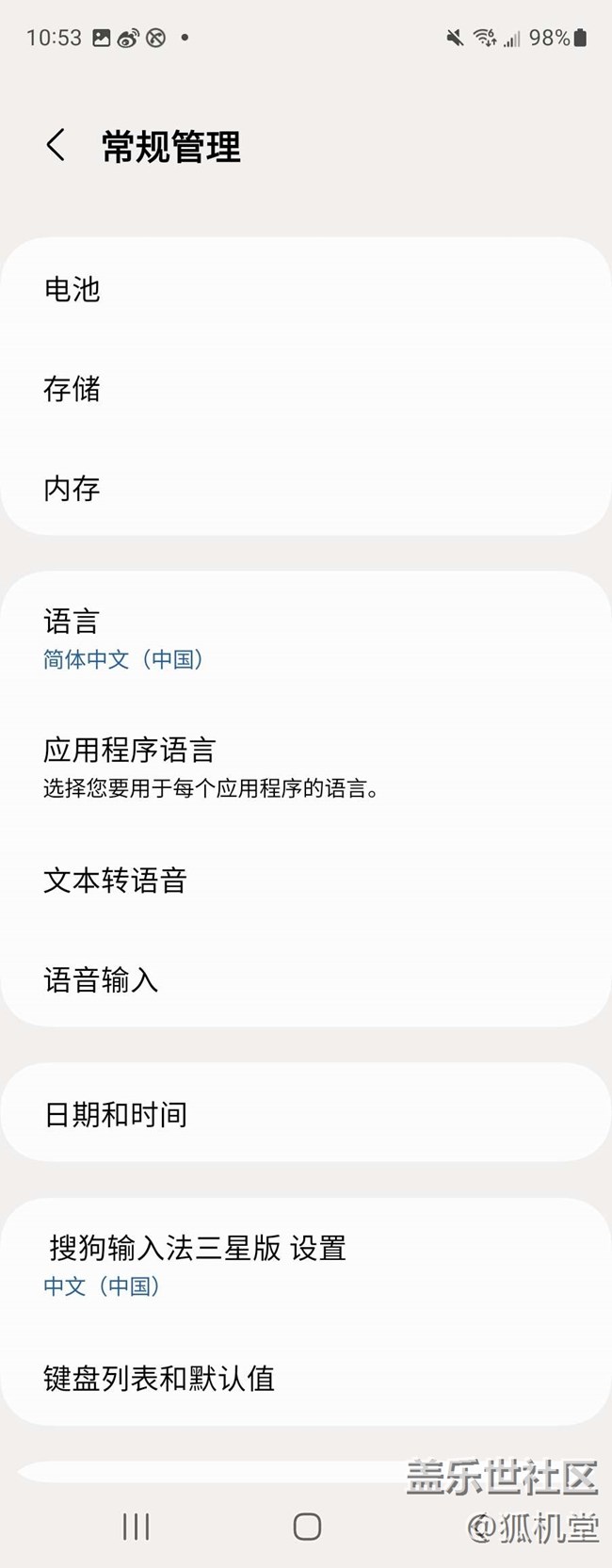Go back from 常规管理 page
The width and height of the screenshot is (612, 1568).
(56, 146)
